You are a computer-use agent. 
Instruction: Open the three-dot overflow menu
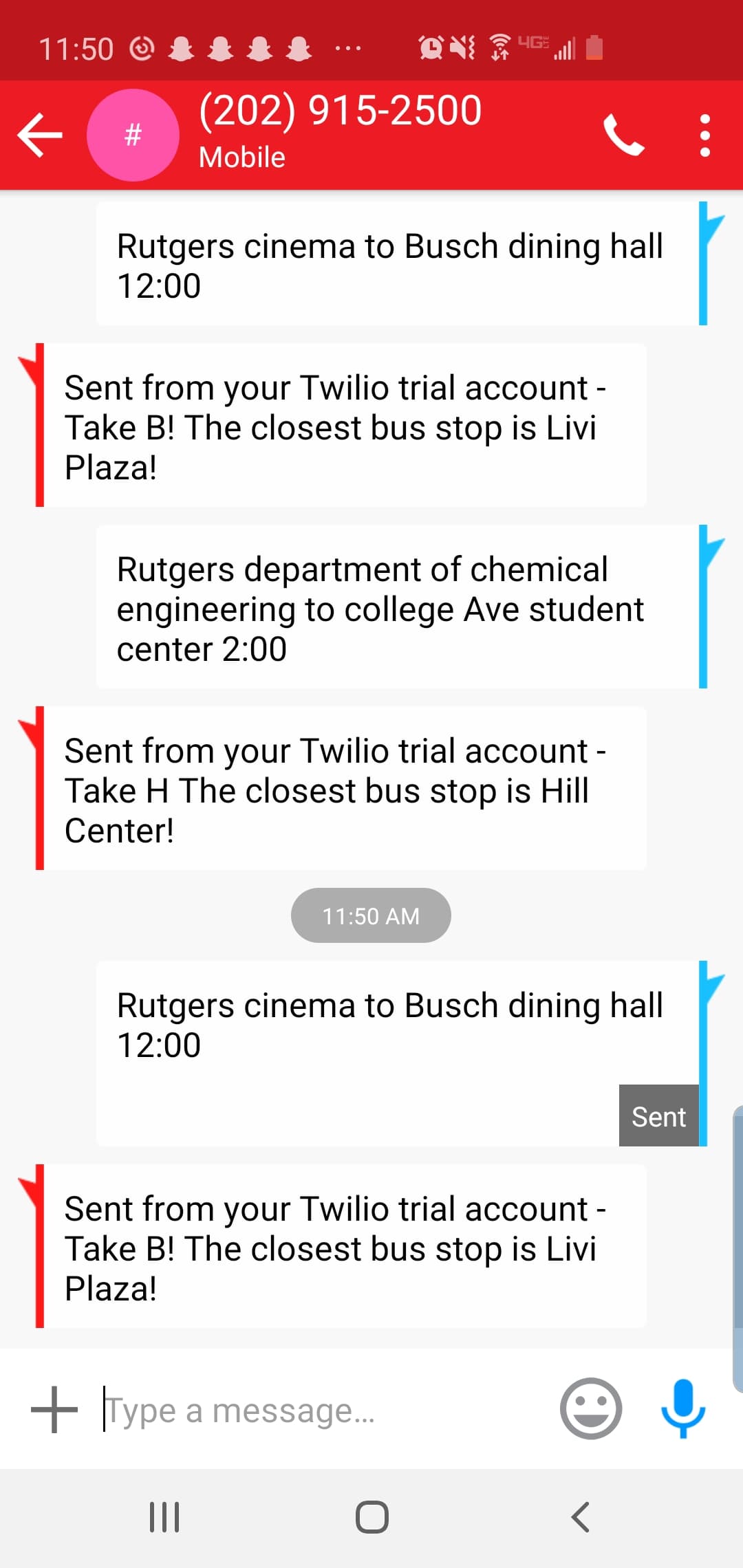click(x=704, y=135)
